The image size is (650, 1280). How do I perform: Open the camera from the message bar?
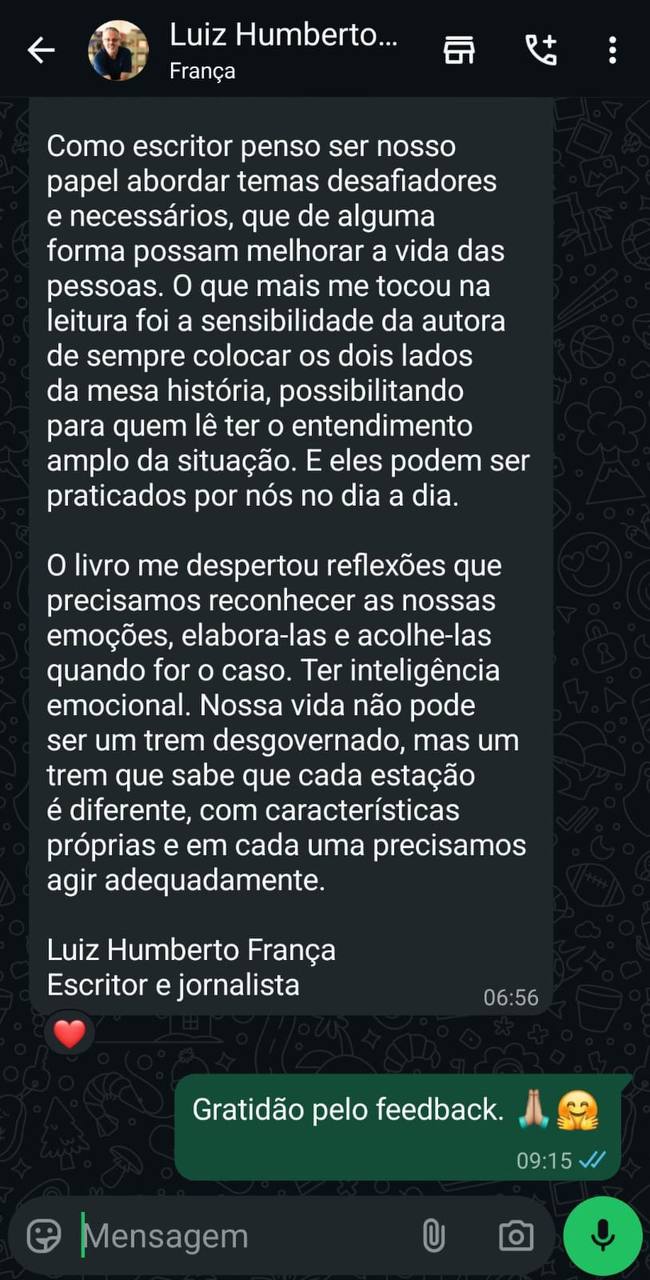click(516, 1236)
